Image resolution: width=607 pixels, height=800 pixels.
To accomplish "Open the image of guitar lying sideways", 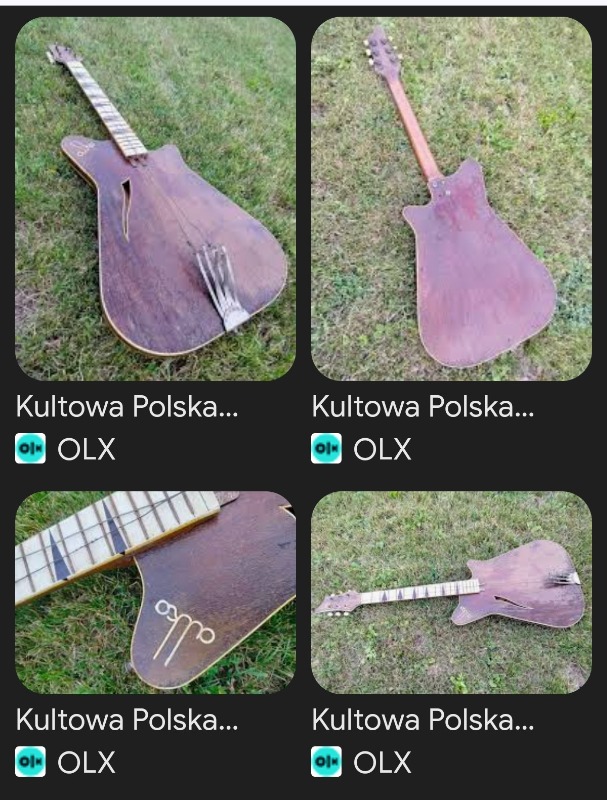I will 451,592.
